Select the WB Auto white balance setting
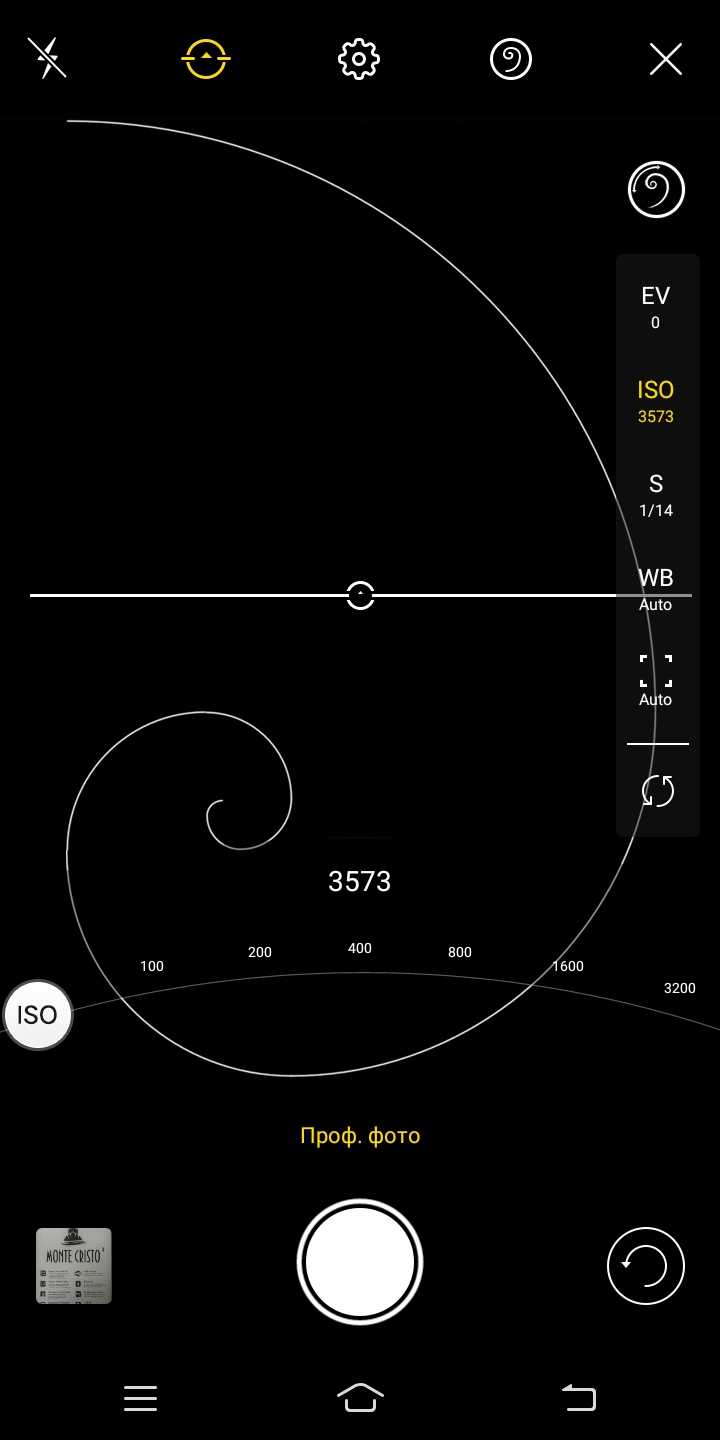Image resolution: width=720 pixels, height=1440 pixels. [x=656, y=589]
